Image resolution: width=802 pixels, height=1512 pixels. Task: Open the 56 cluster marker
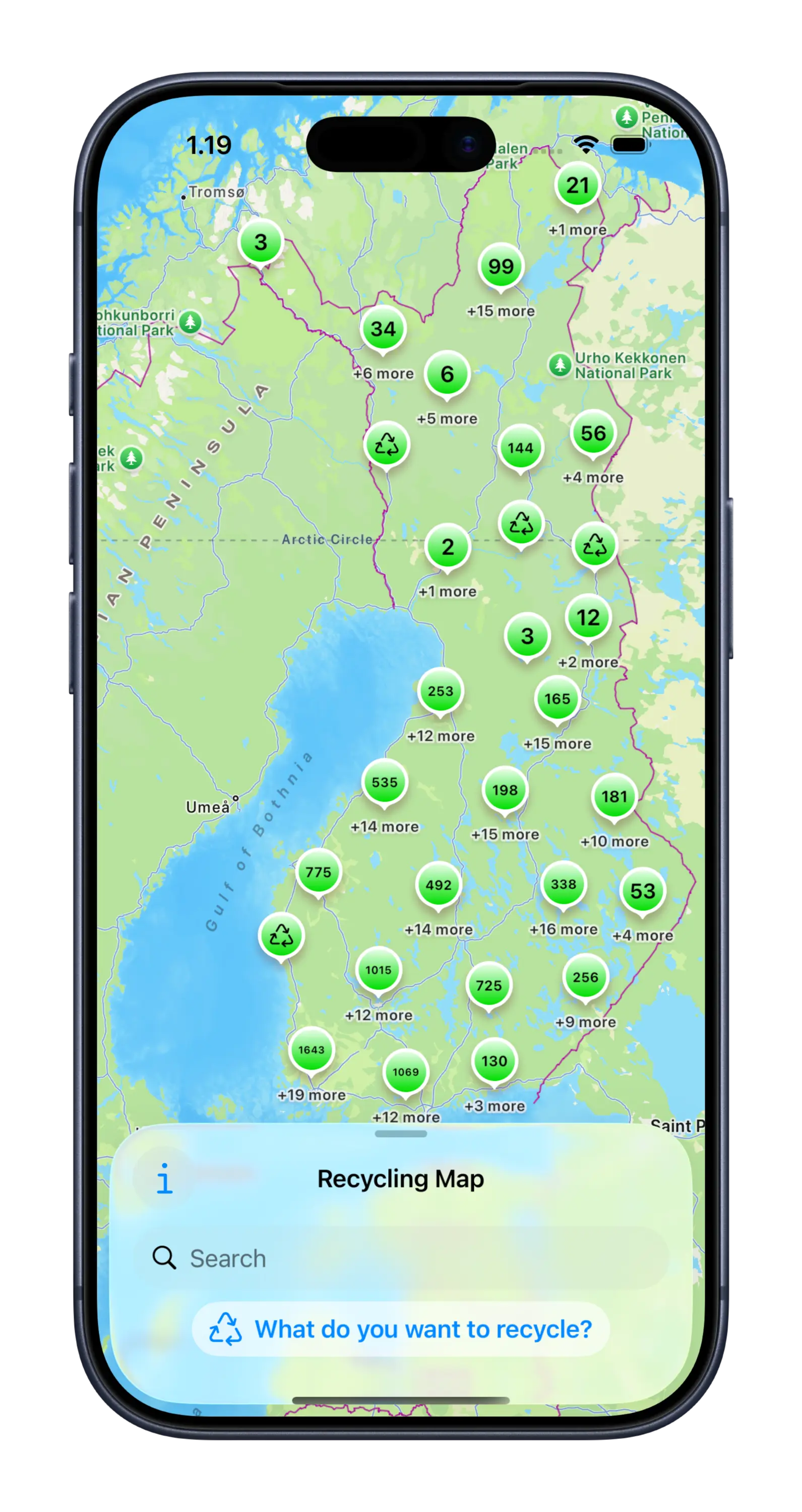pyautogui.click(x=593, y=433)
